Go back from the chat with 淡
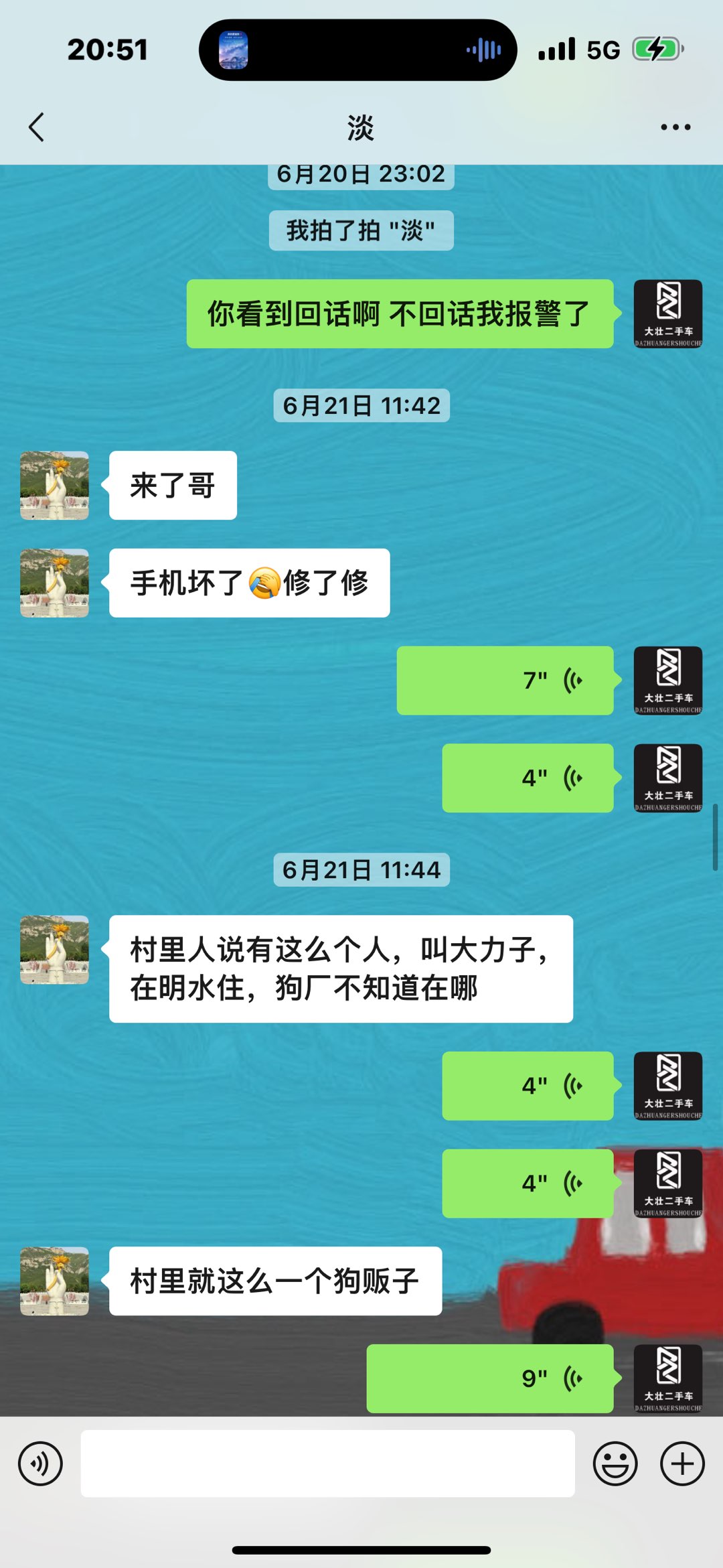This screenshot has width=723, height=1568. pyautogui.click(x=37, y=127)
